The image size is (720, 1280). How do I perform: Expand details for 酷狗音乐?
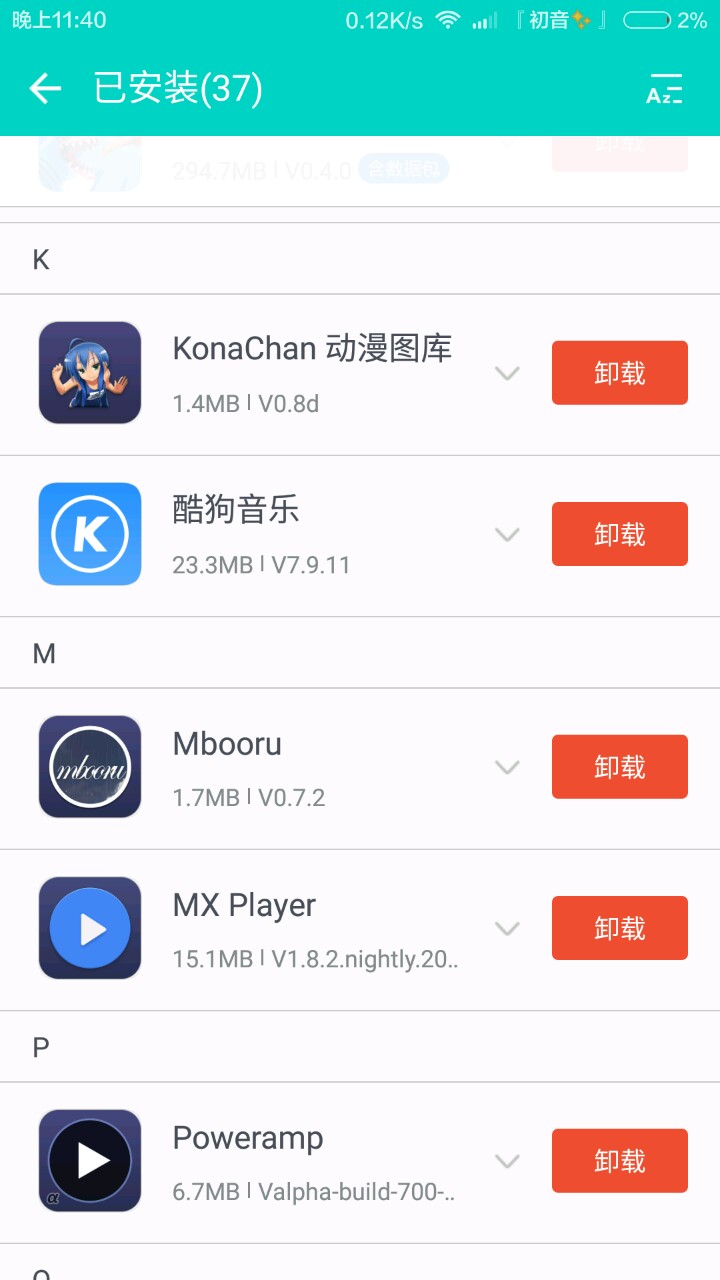pos(508,535)
